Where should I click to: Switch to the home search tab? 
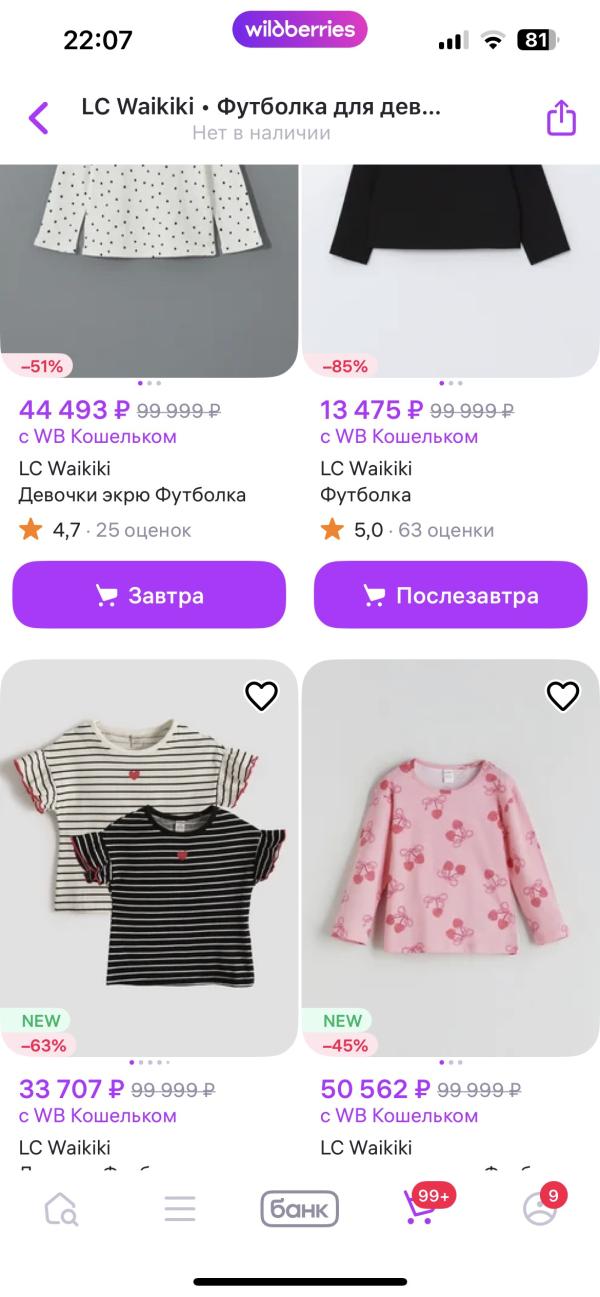point(61,1209)
